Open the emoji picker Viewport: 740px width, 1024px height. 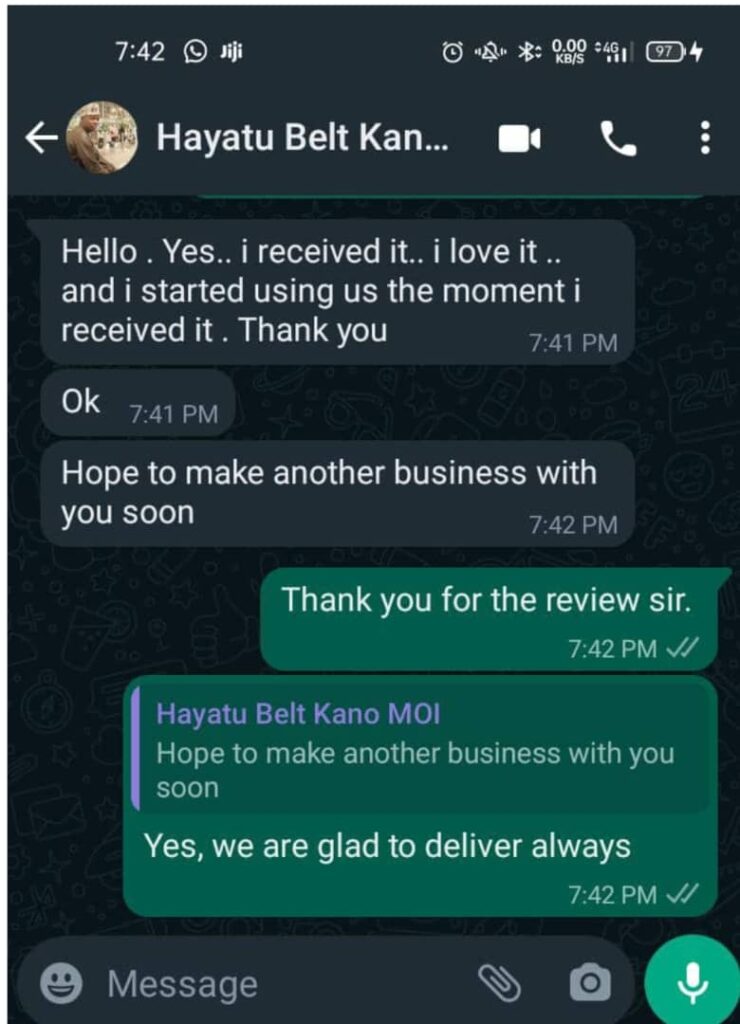(x=61, y=984)
